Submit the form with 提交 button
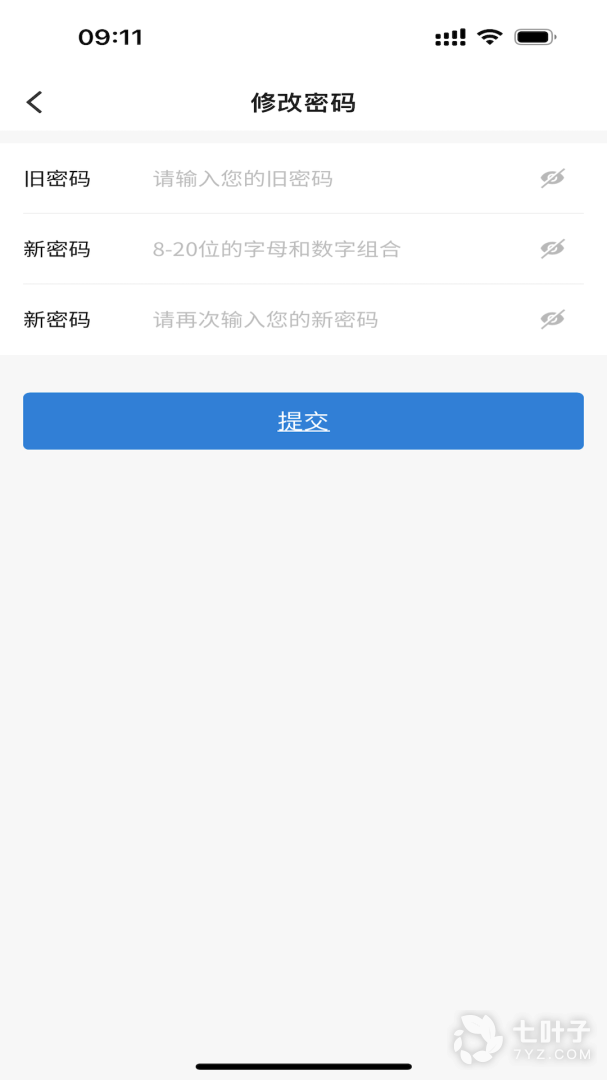 point(303,421)
